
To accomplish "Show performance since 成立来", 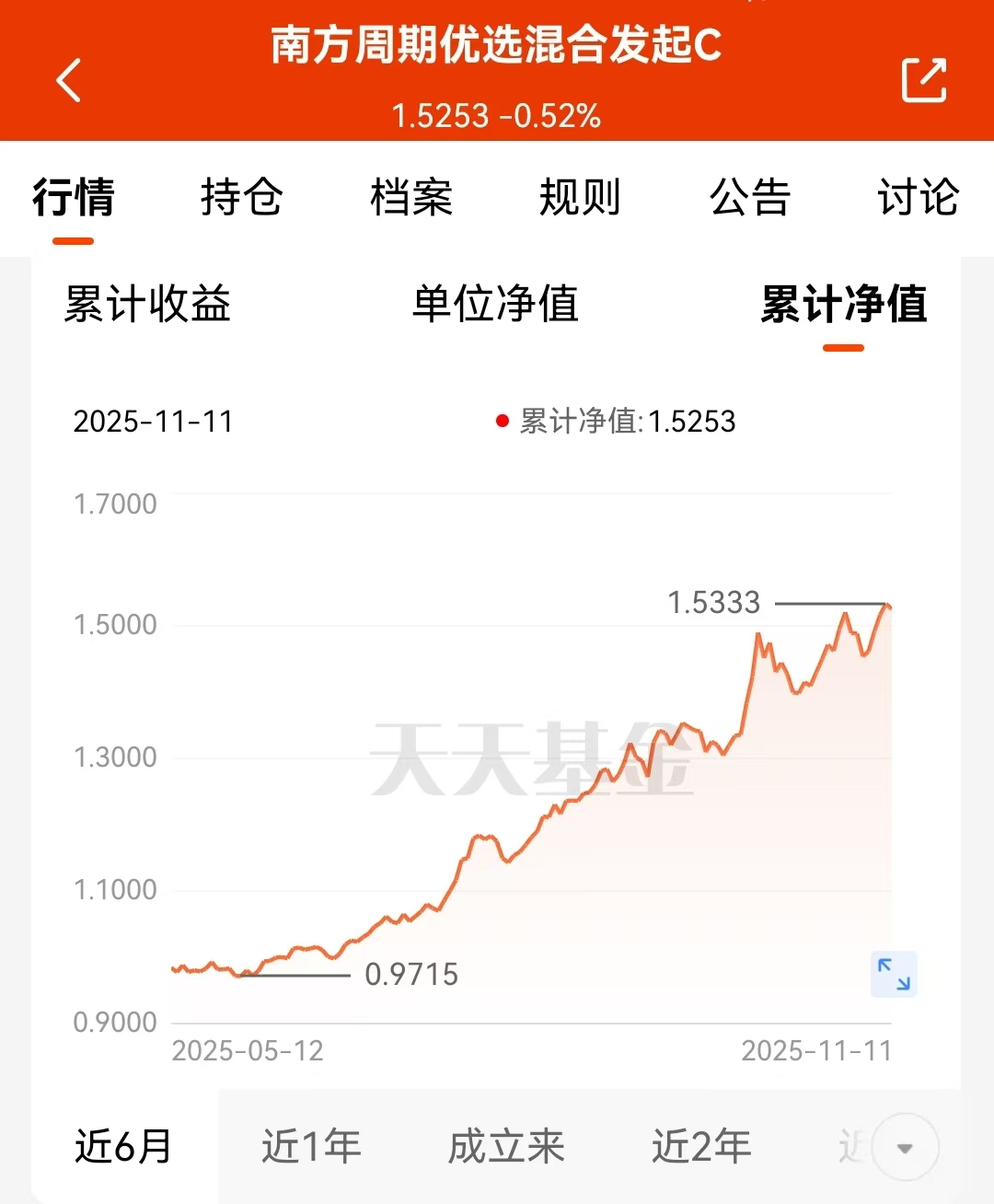I will pos(506,1147).
